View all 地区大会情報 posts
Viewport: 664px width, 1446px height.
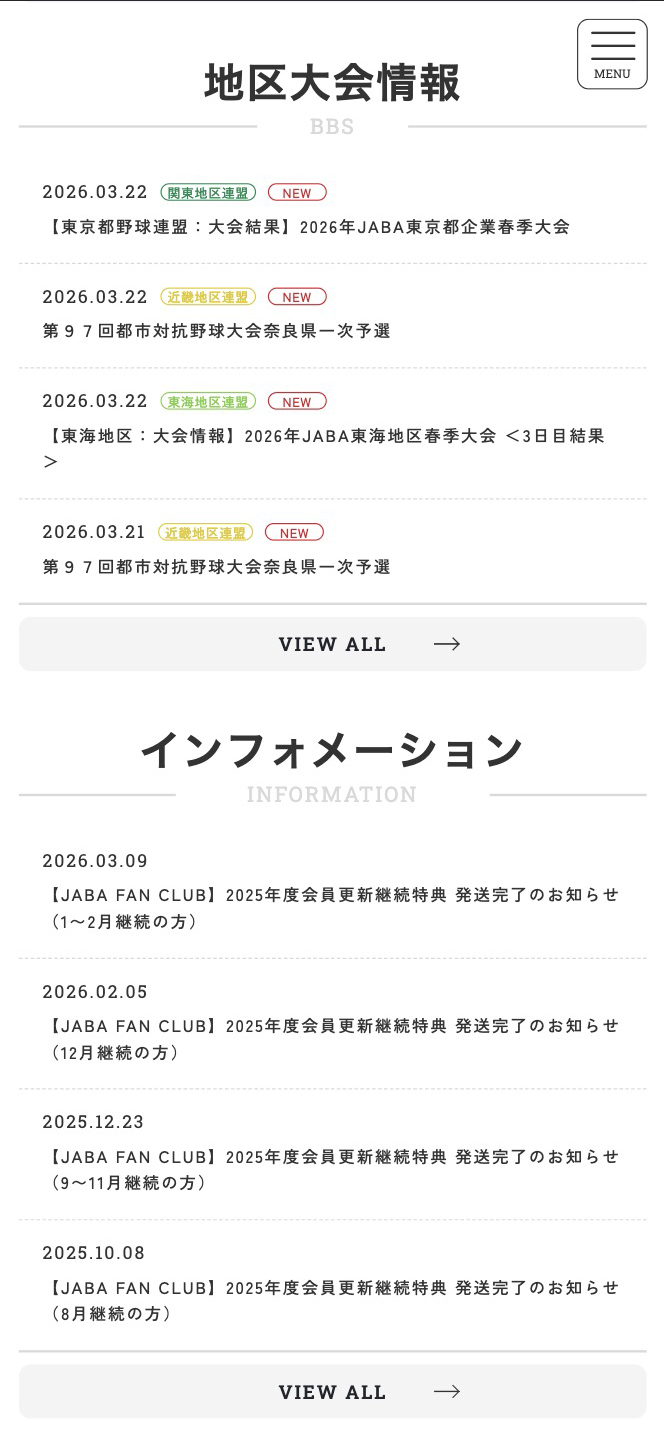332,644
